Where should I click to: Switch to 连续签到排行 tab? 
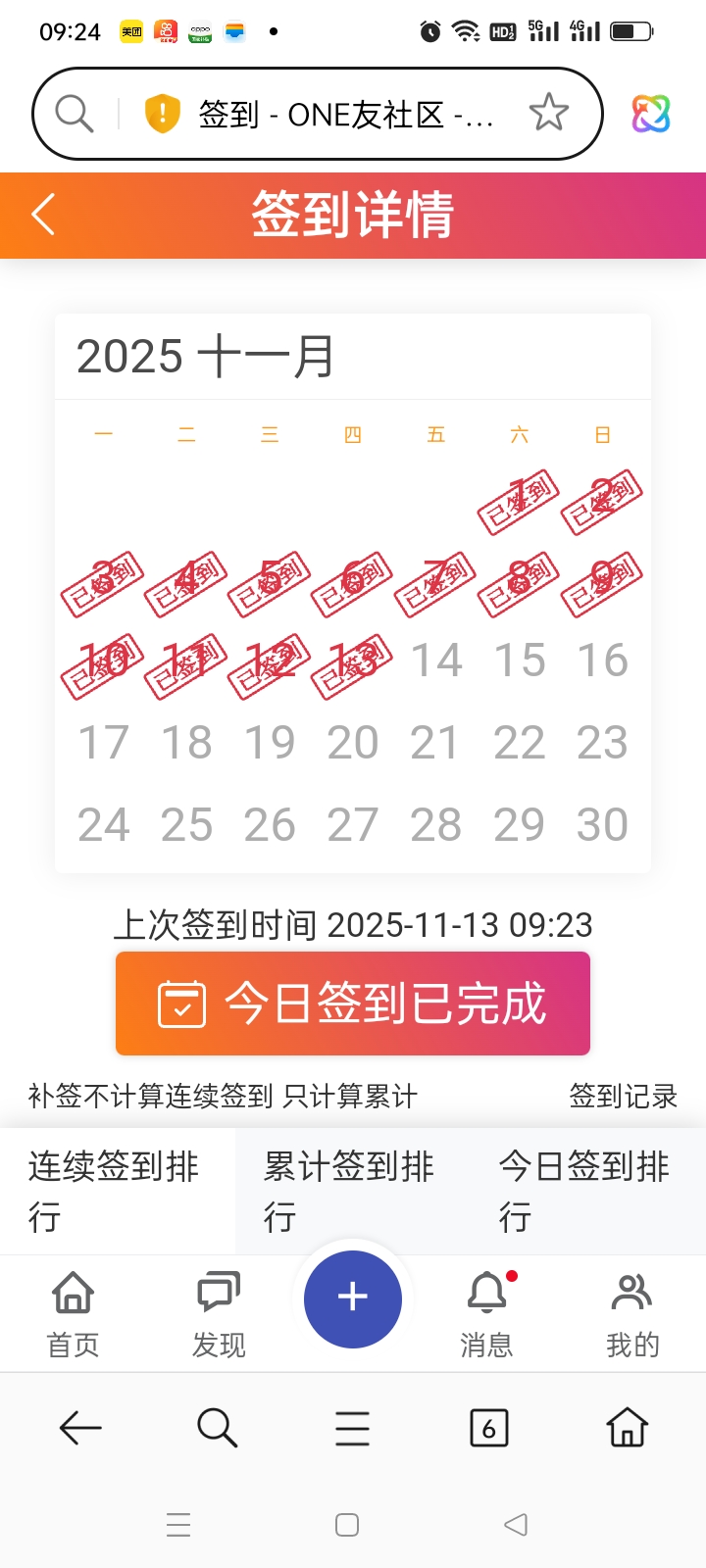pyautogui.click(x=116, y=1191)
